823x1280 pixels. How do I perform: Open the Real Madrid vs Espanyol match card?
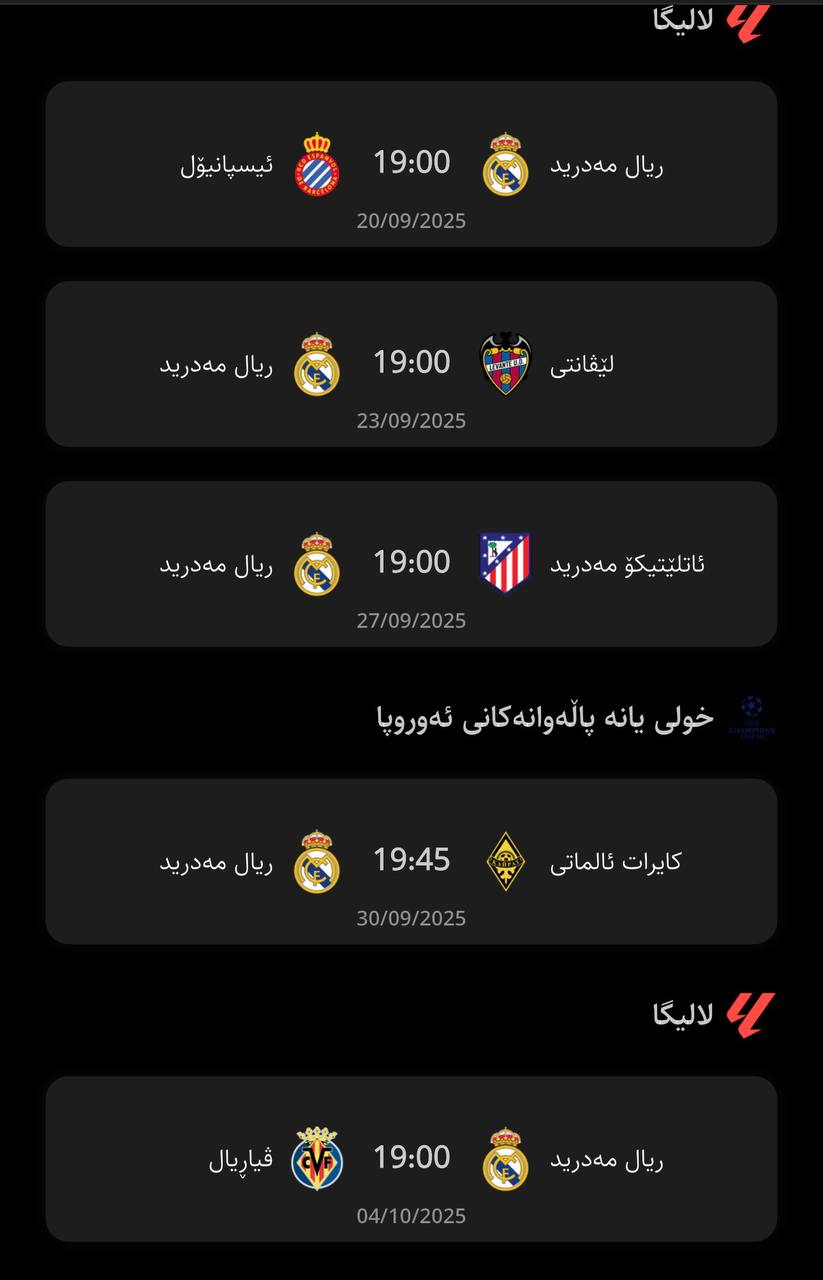411,165
